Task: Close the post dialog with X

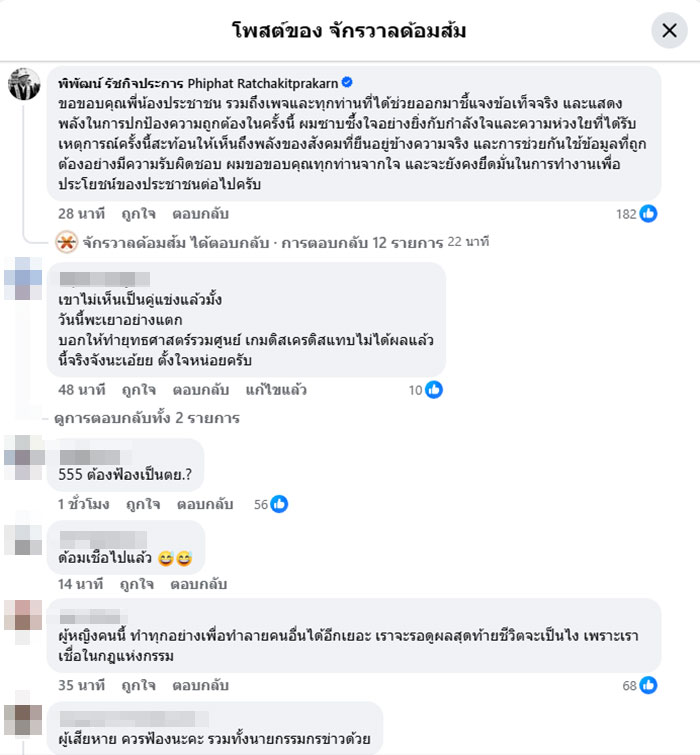Action: pyautogui.click(x=670, y=30)
